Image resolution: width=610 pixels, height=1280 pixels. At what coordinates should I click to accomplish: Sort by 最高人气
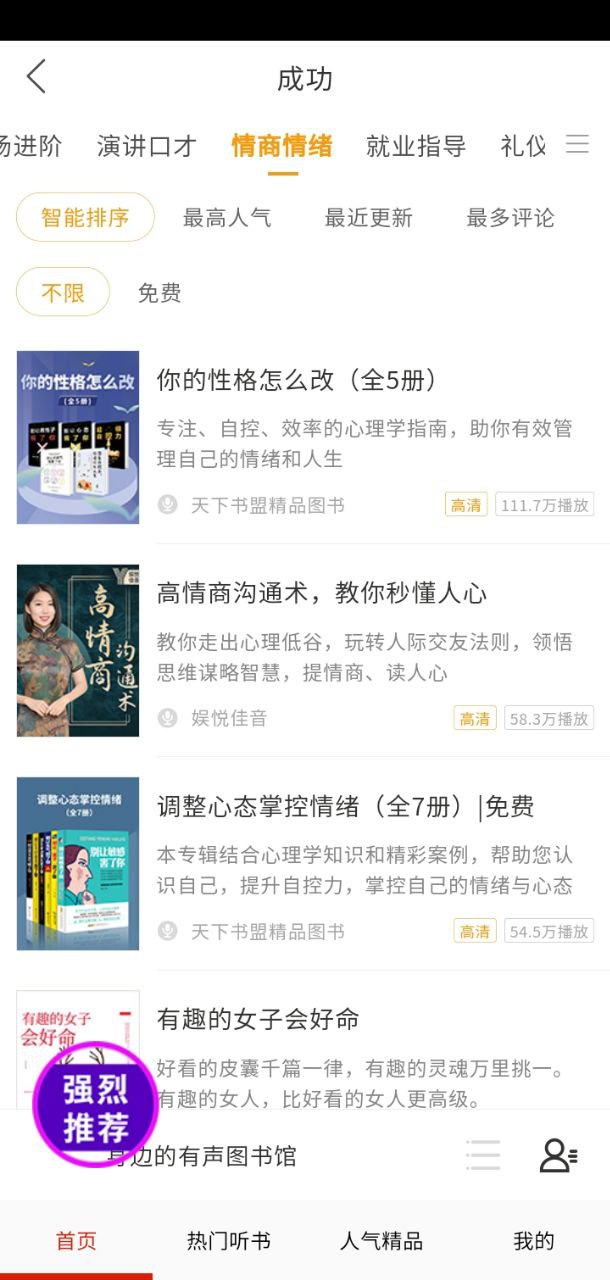coord(227,218)
